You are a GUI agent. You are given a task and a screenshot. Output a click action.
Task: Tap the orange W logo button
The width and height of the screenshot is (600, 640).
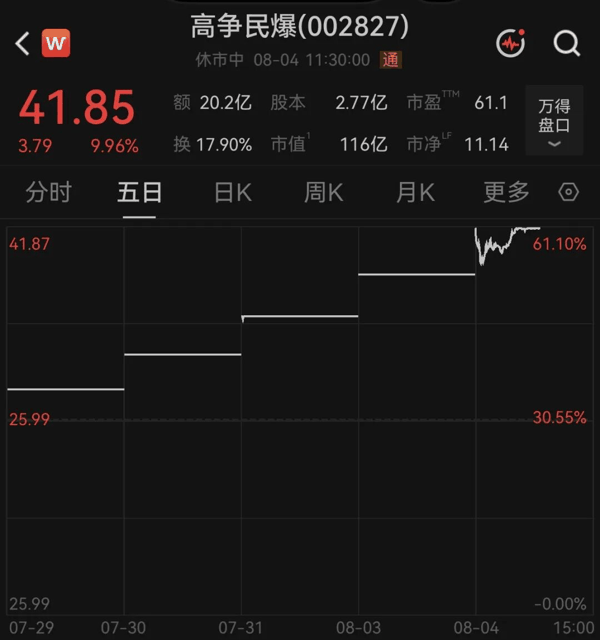click(56, 43)
